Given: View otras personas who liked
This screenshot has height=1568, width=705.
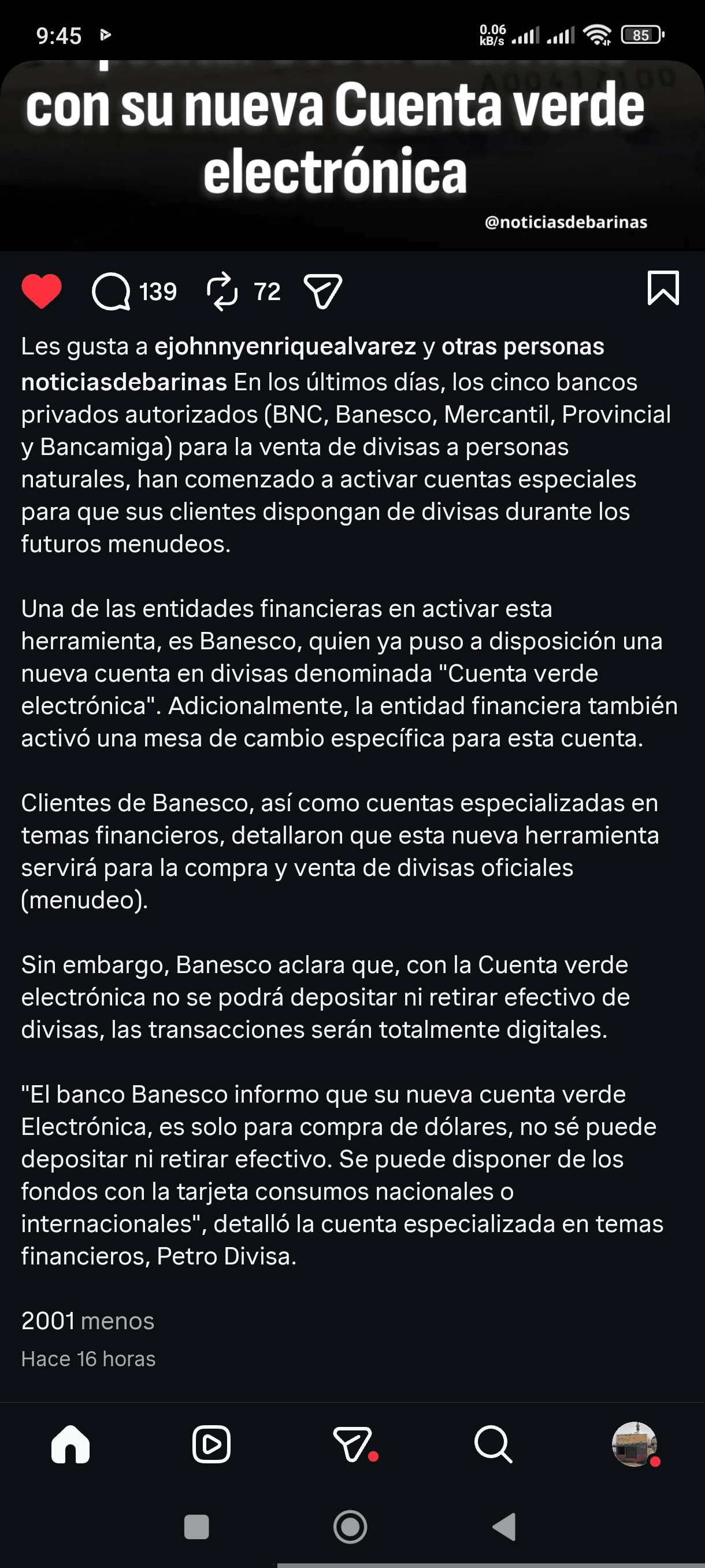Looking at the screenshot, I should coord(522,346).
